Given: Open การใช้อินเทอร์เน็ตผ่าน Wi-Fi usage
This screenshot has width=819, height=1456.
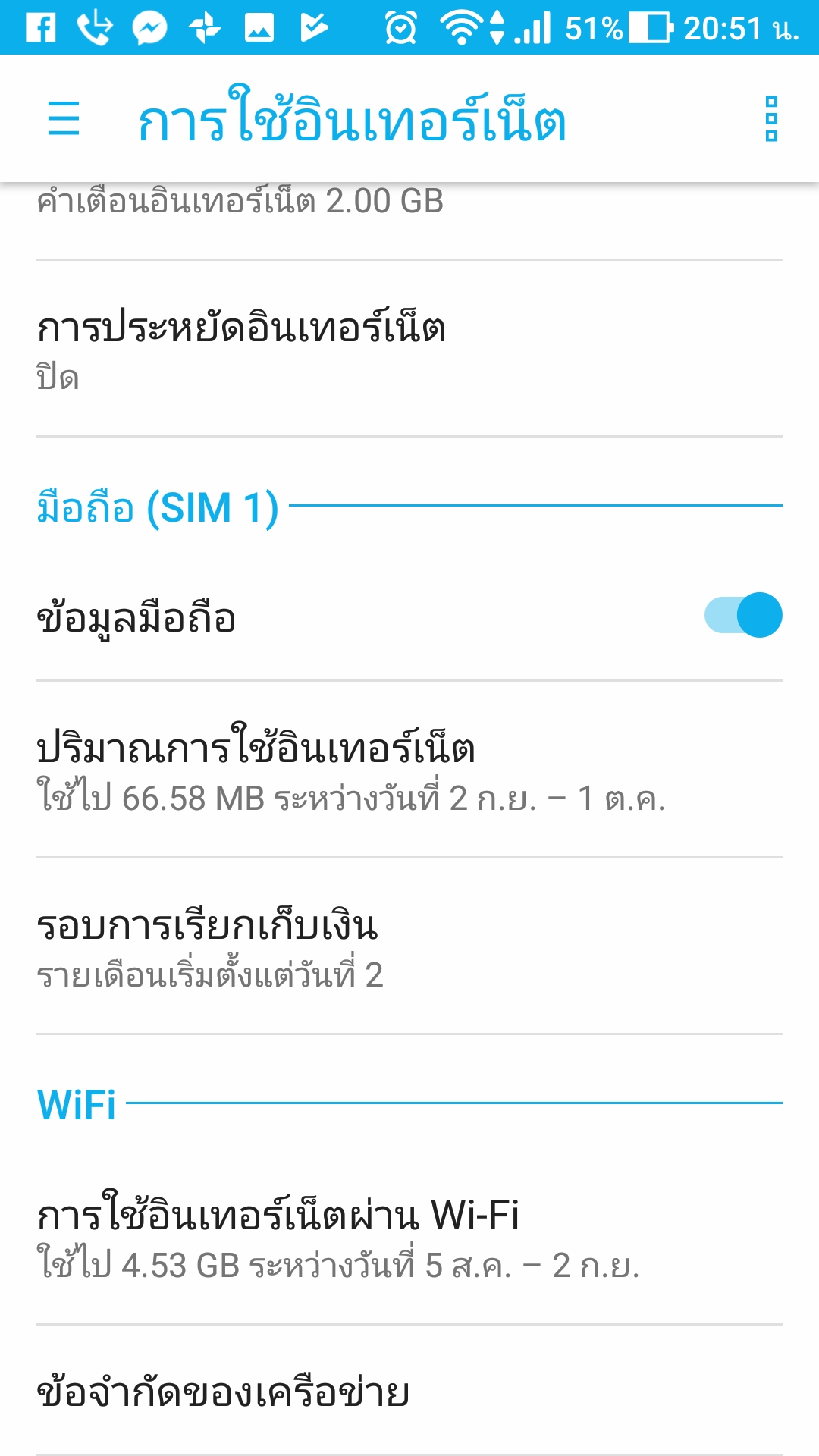Looking at the screenshot, I should click(x=409, y=1238).
